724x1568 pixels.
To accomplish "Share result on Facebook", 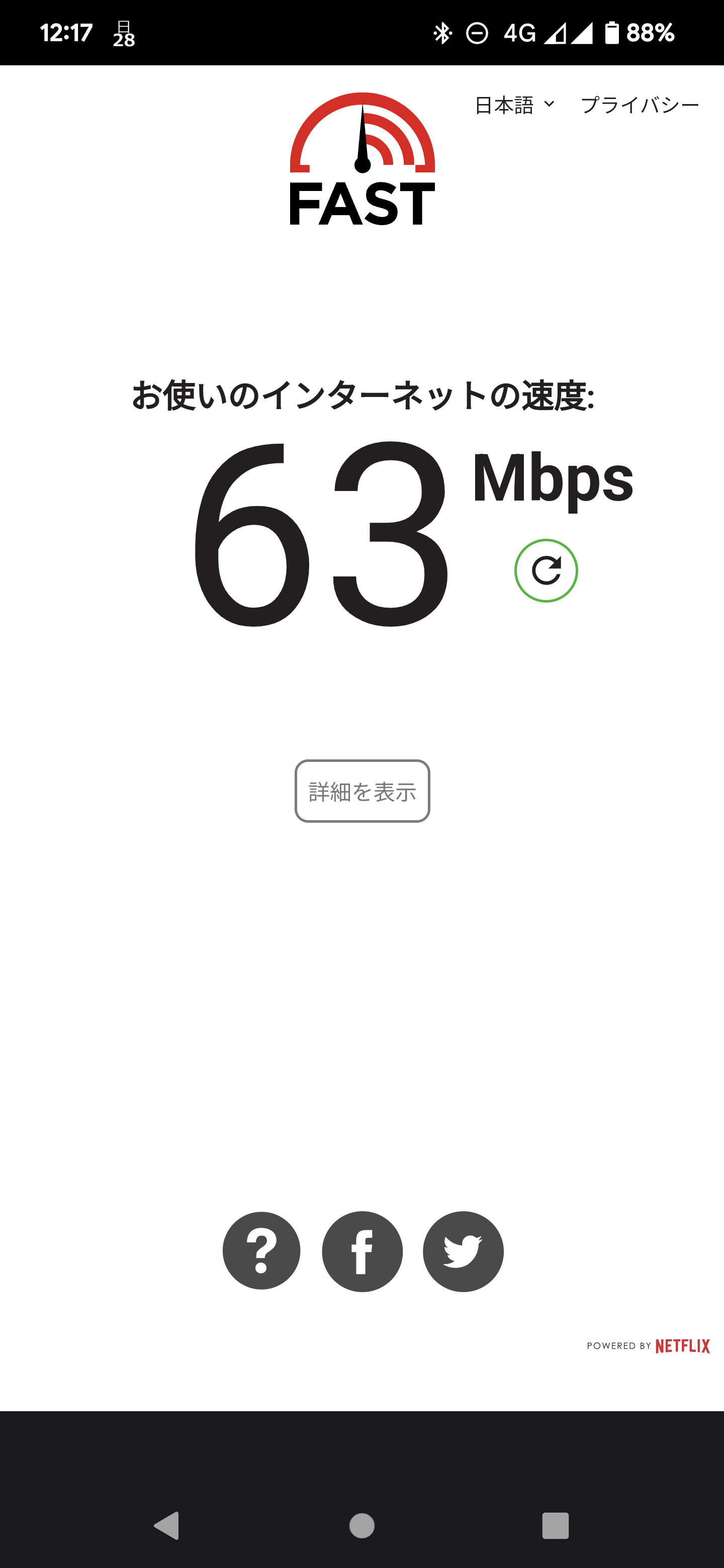I will click(x=363, y=1251).
